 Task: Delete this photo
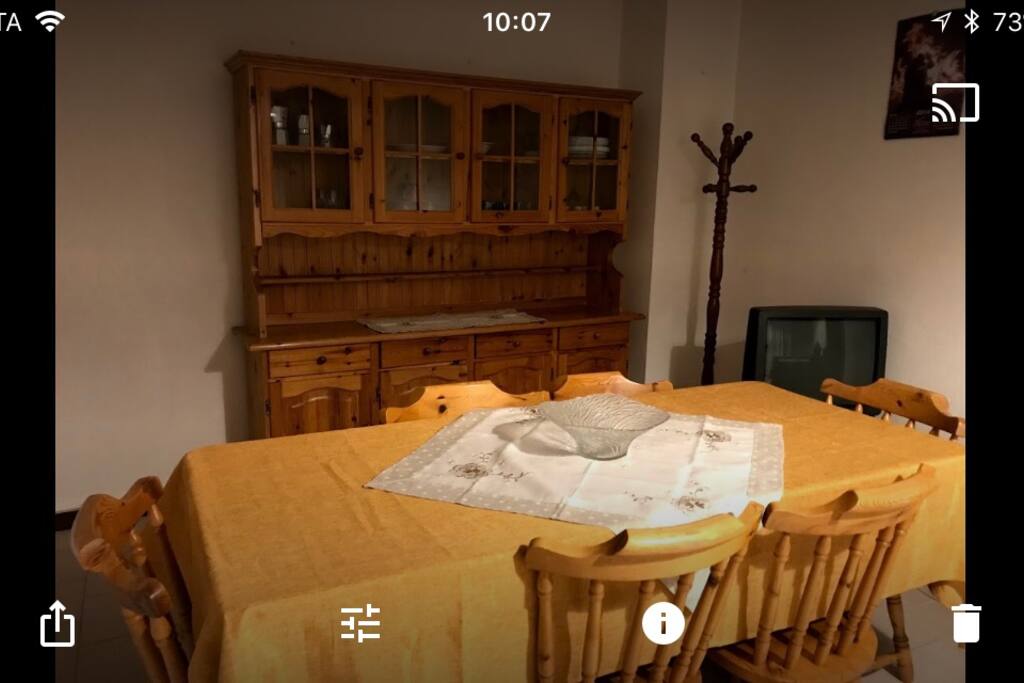click(x=966, y=623)
